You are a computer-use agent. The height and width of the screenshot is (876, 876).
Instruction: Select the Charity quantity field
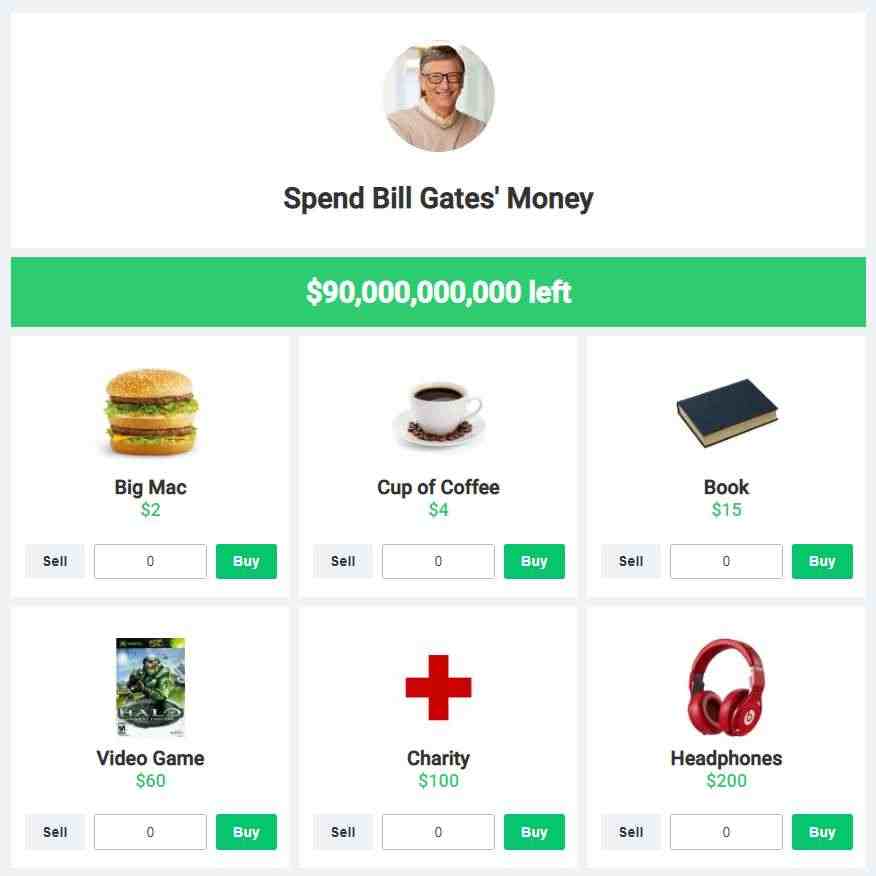pyautogui.click(x=438, y=832)
